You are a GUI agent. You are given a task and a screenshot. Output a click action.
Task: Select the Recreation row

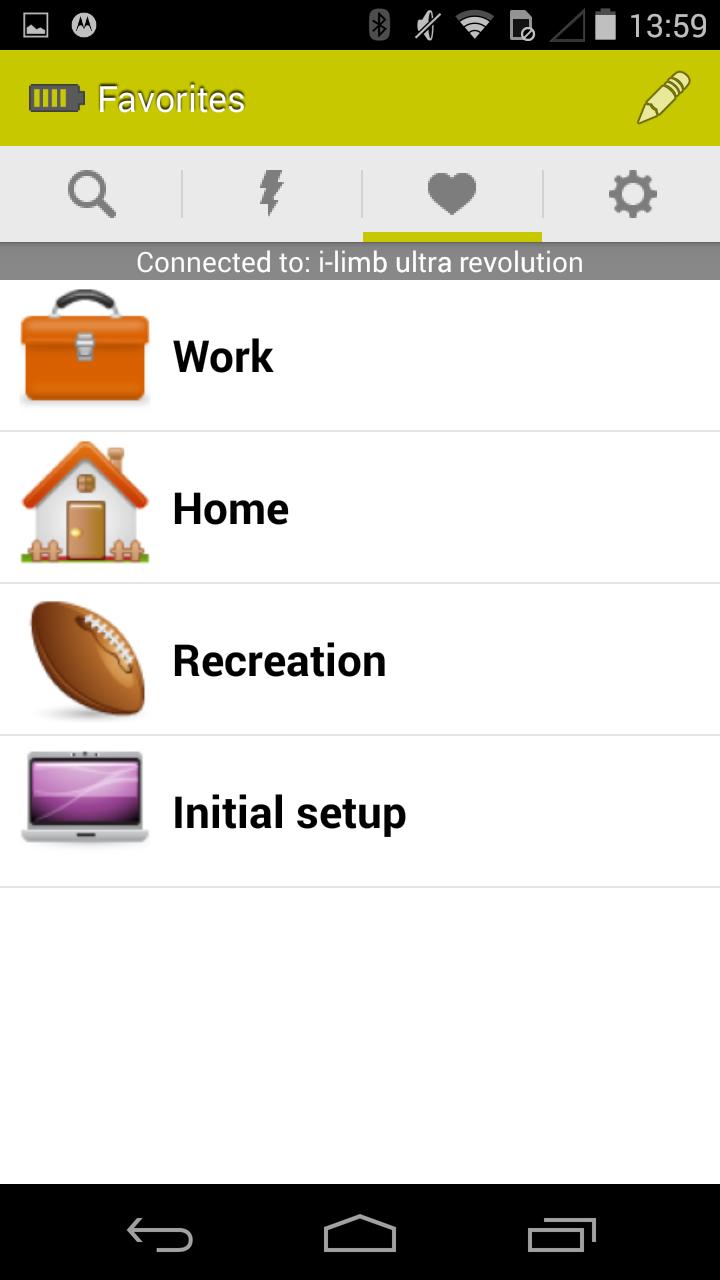tap(360, 660)
